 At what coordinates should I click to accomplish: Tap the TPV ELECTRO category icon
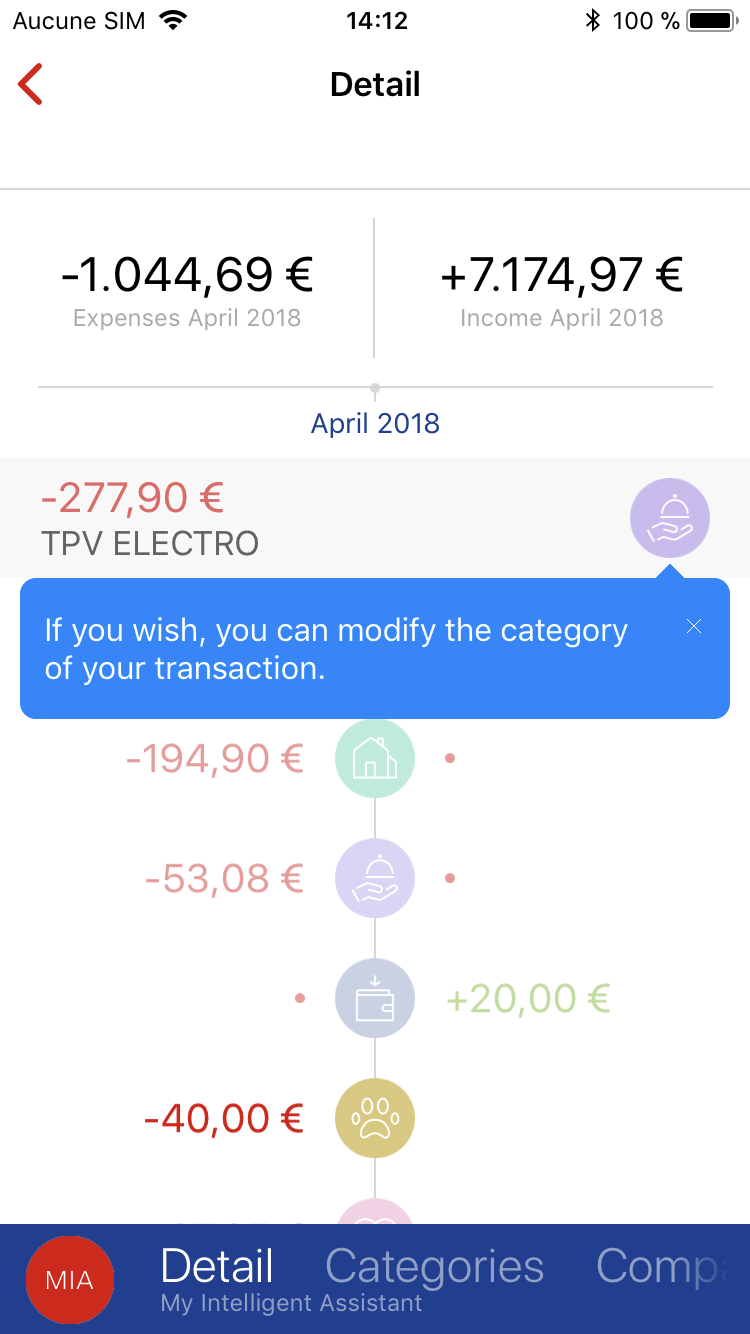pyautogui.click(x=670, y=518)
